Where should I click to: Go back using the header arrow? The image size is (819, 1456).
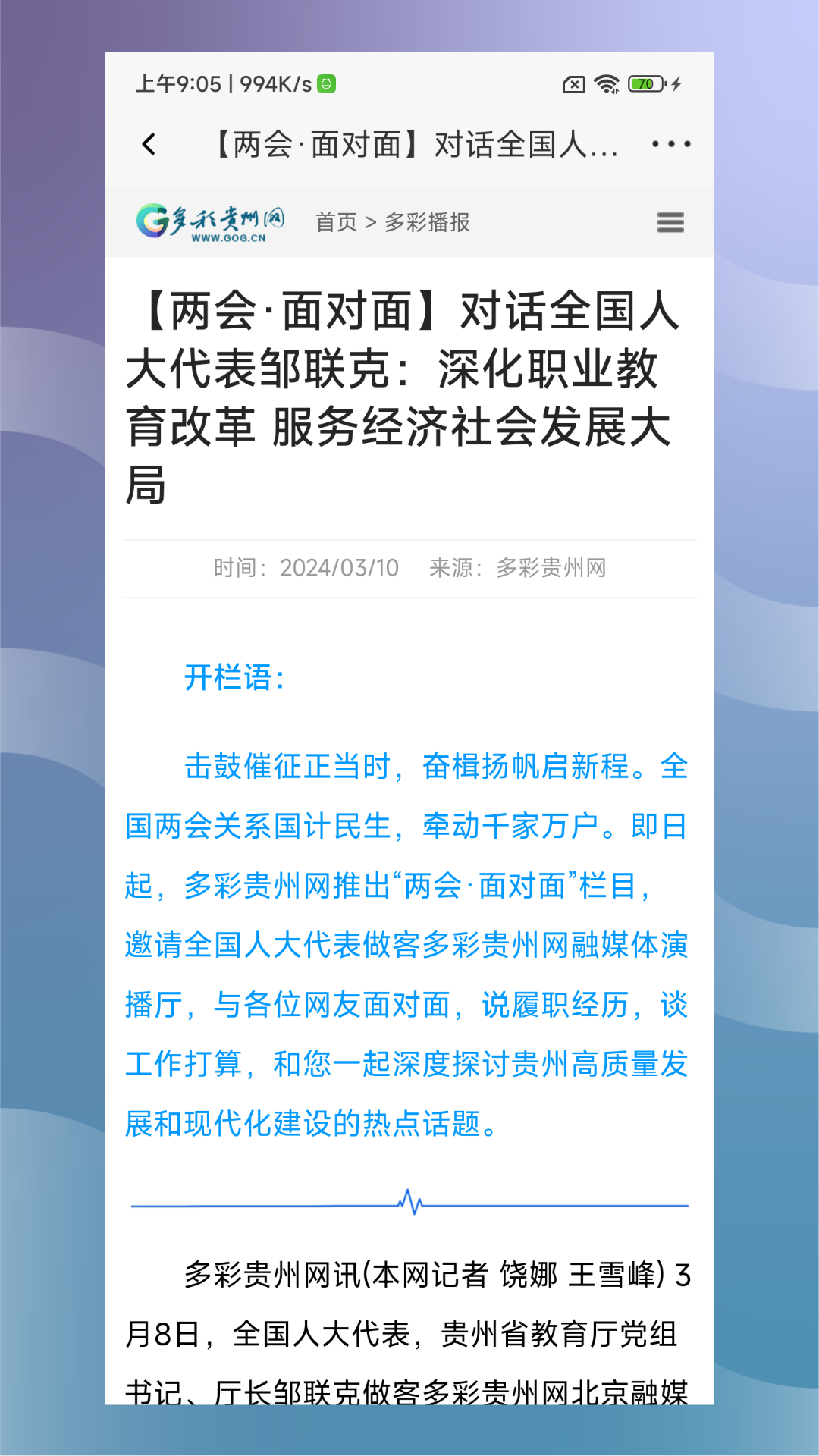(149, 144)
